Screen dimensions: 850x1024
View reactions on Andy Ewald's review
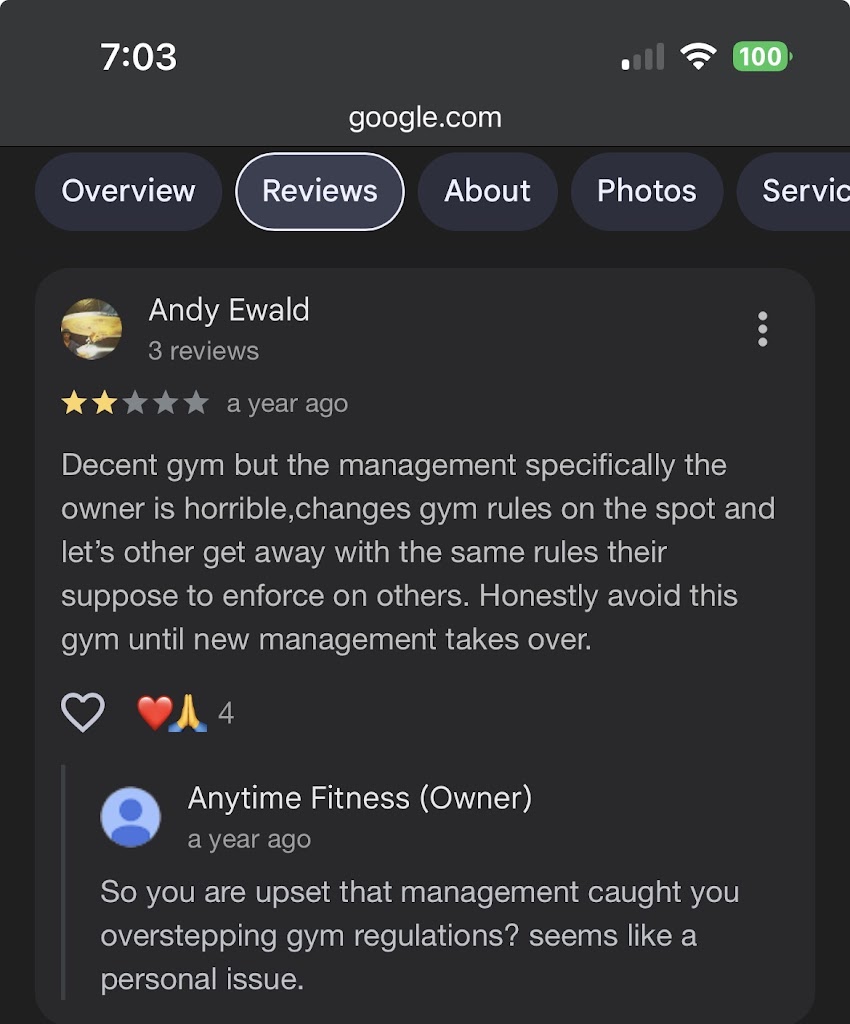[185, 713]
